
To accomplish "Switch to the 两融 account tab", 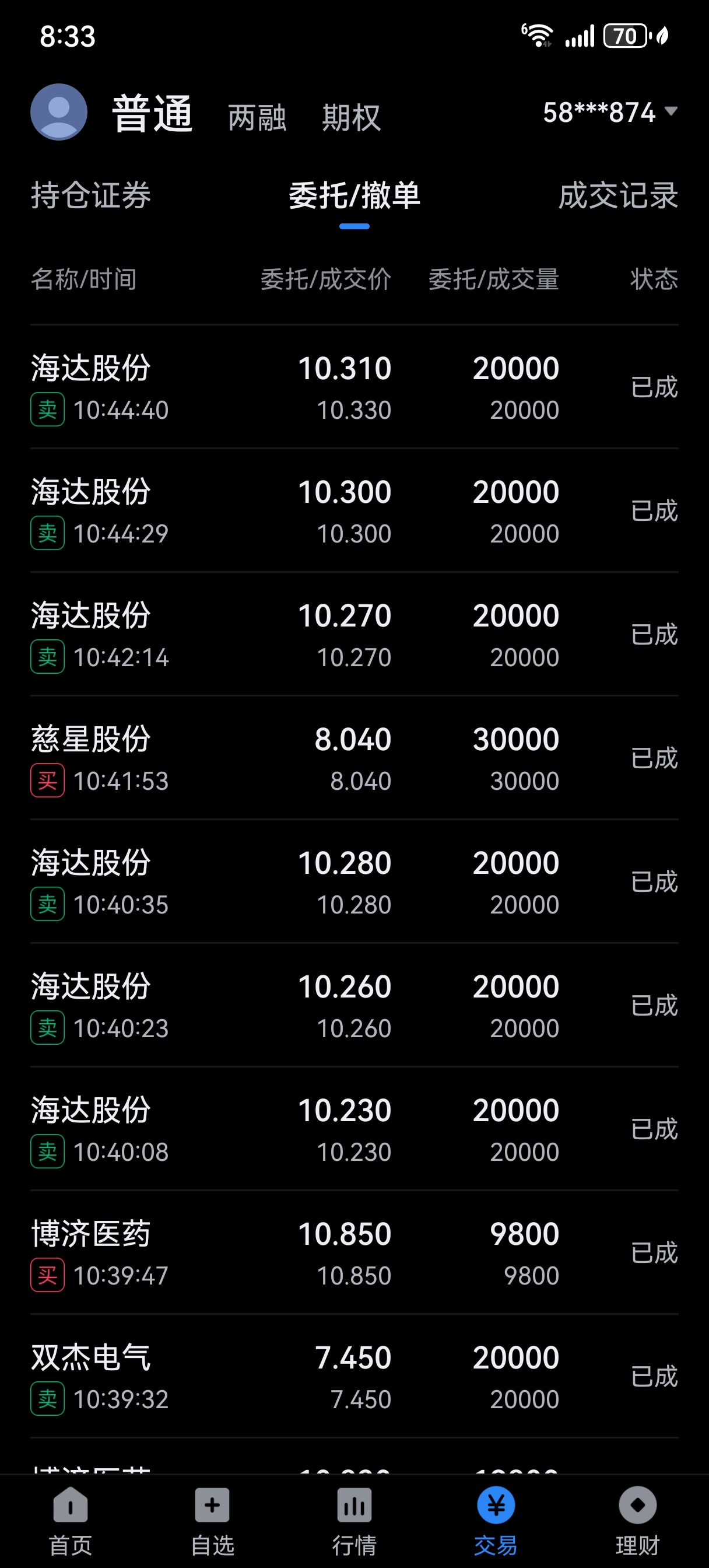I will (257, 117).
